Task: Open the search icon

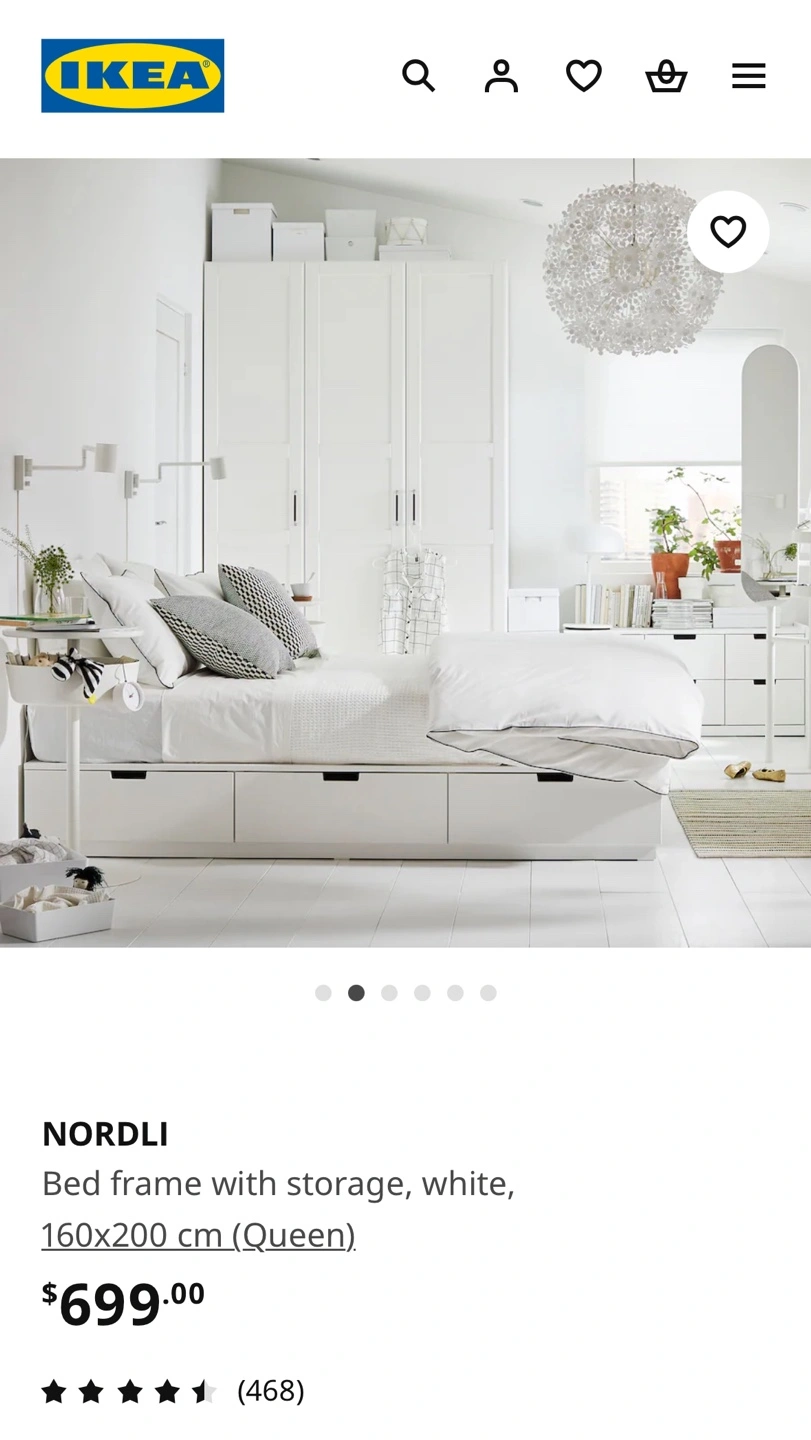Action: [418, 76]
